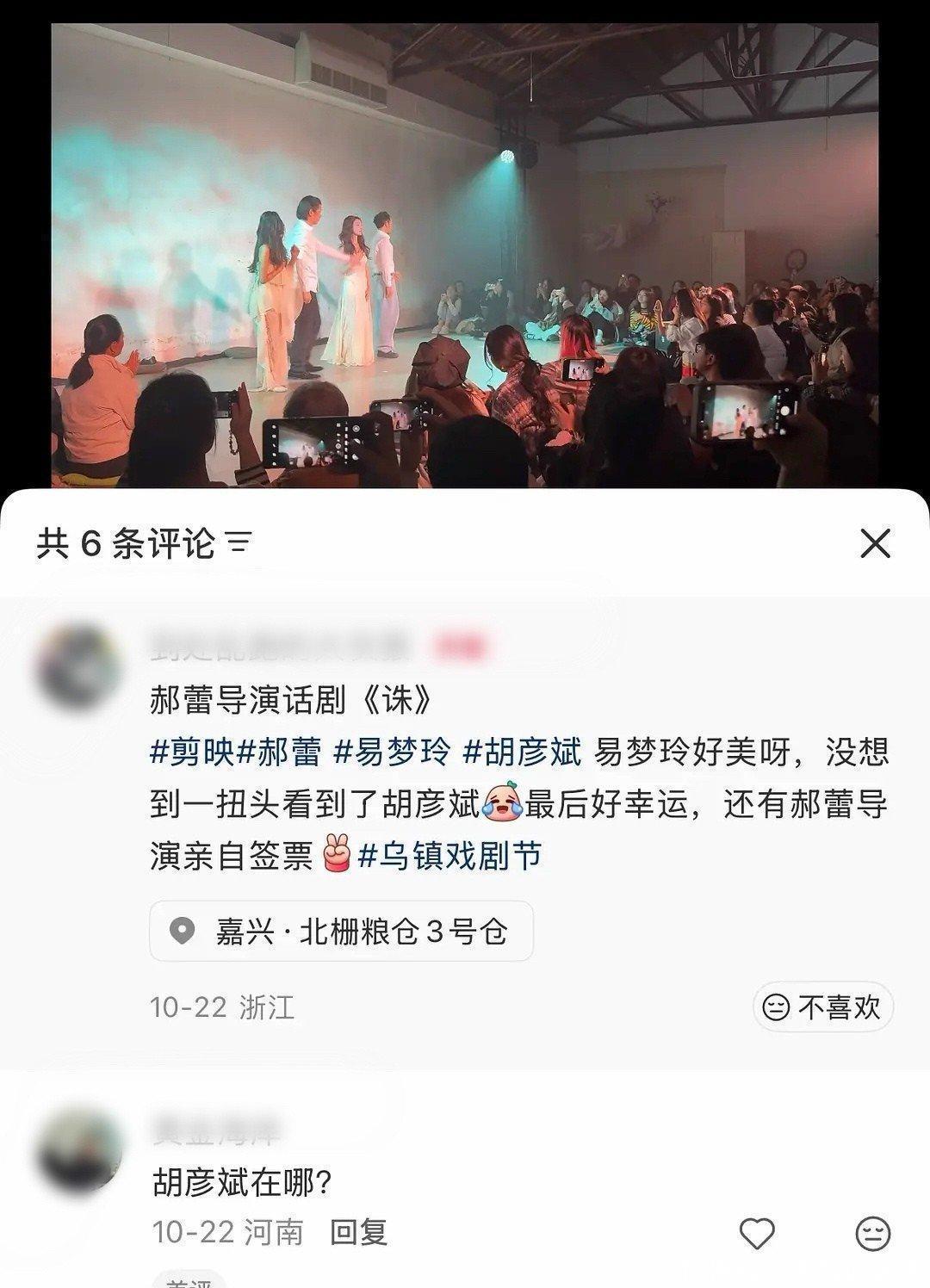930x1288 pixels.
Task: Like the 胡彦斌在哪 comment
Action: click(x=758, y=1234)
